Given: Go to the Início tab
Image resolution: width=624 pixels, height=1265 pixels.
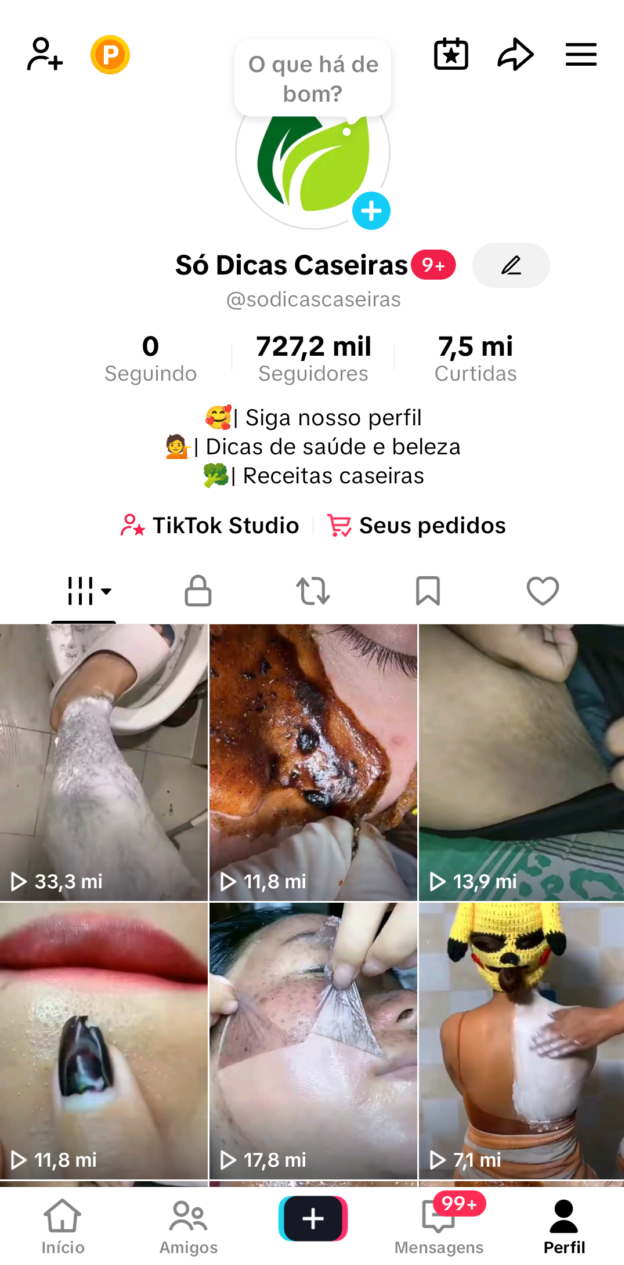Looking at the screenshot, I should point(63,1227).
